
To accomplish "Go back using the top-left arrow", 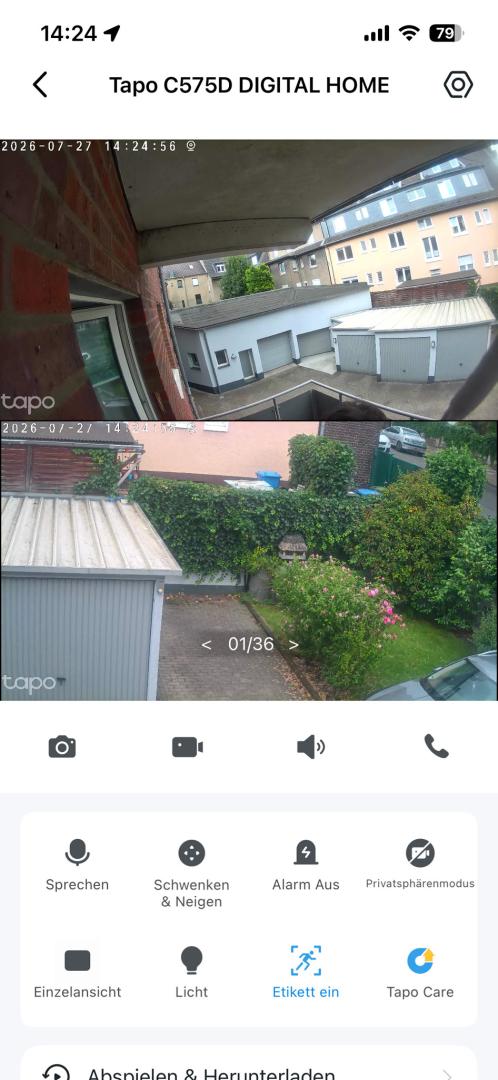I will coord(40,85).
